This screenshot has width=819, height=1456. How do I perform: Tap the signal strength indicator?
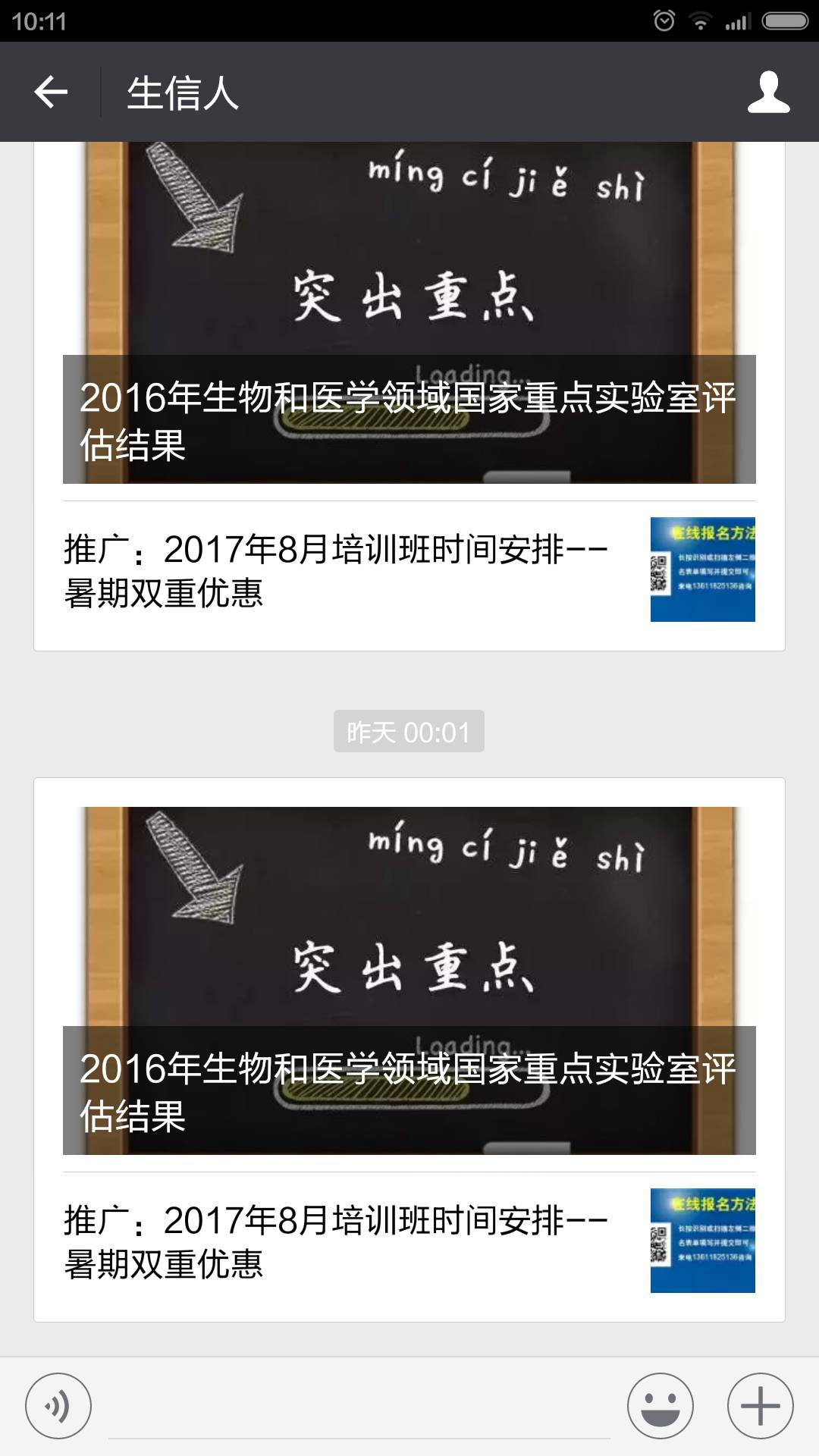click(737, 21)
